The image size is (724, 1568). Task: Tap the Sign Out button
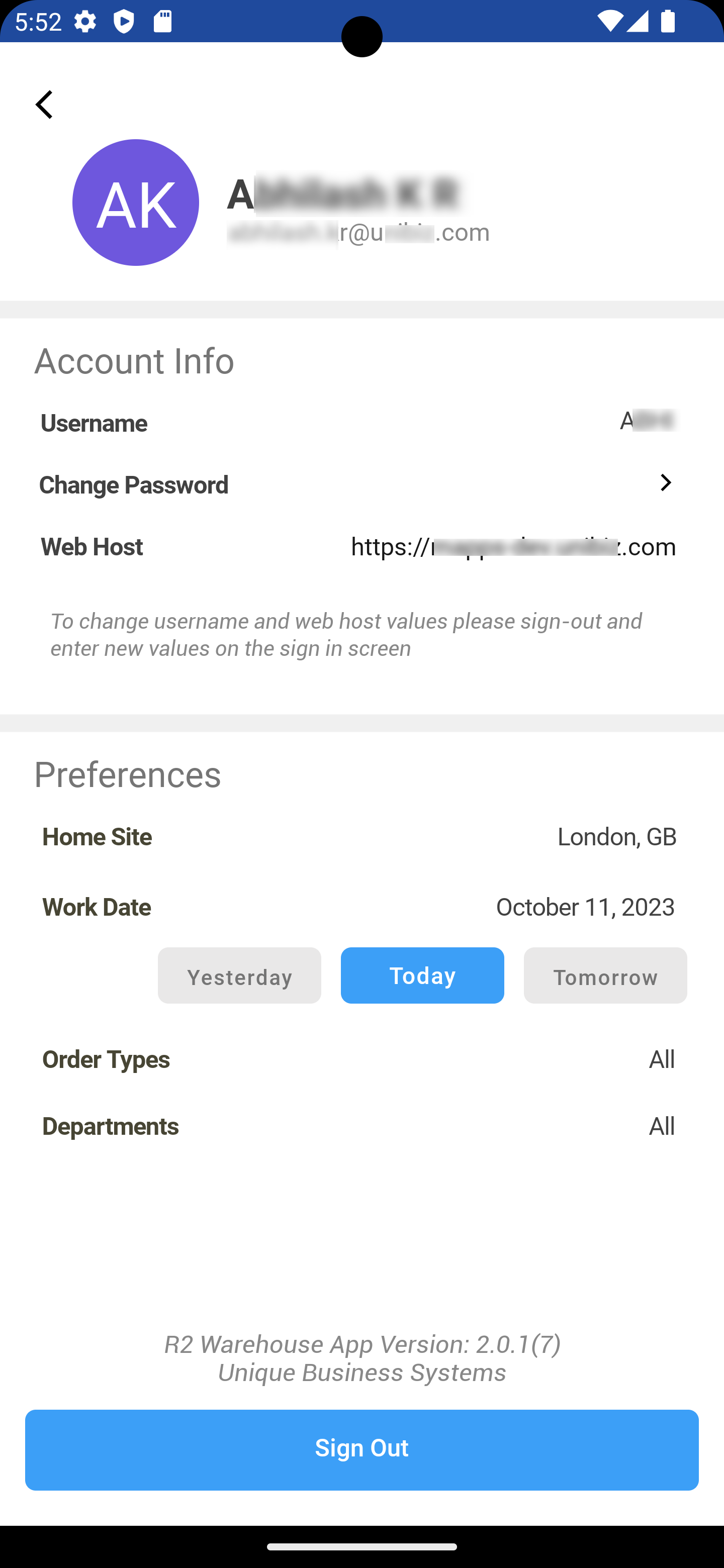click(361, 1449)
